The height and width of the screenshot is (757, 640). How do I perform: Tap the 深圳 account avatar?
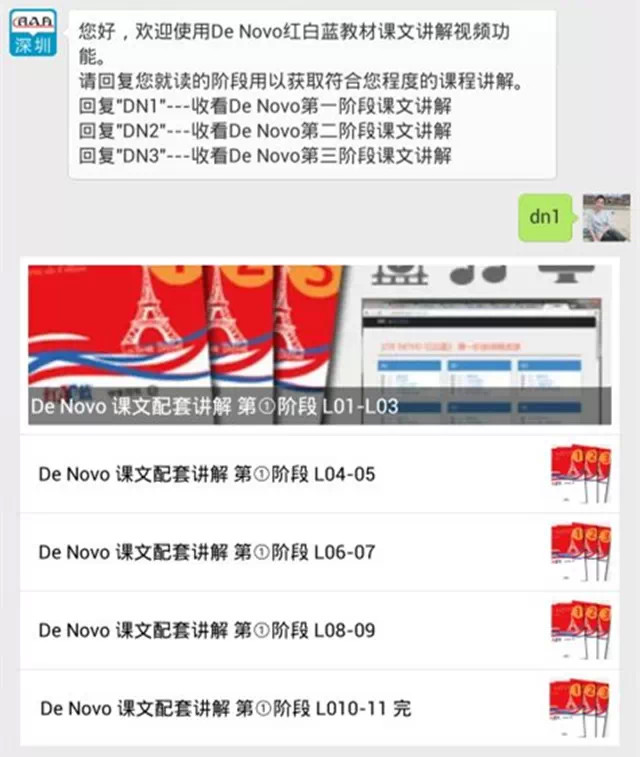point(33,34)
